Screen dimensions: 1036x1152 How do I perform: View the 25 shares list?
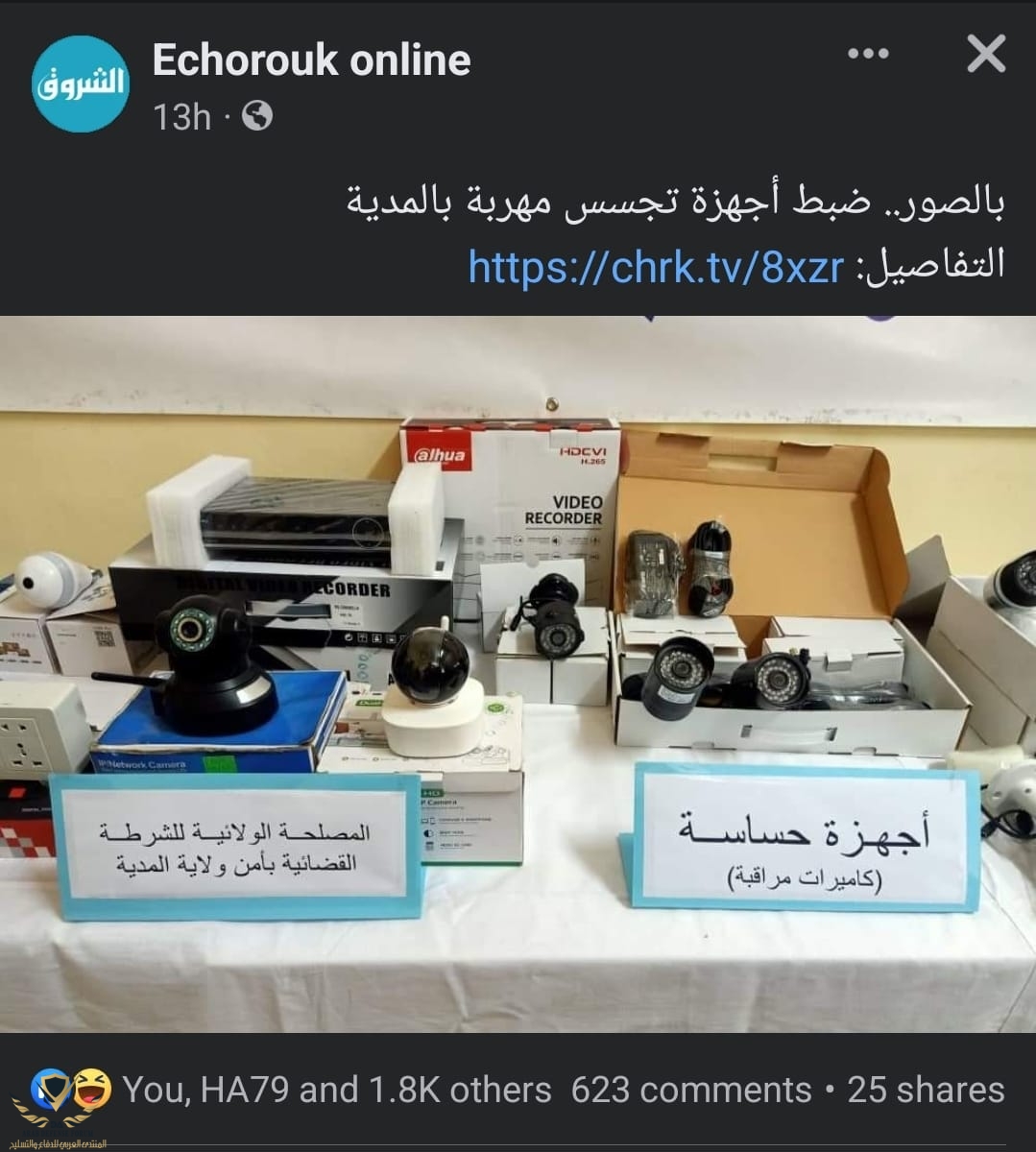tap(926, 1090)
